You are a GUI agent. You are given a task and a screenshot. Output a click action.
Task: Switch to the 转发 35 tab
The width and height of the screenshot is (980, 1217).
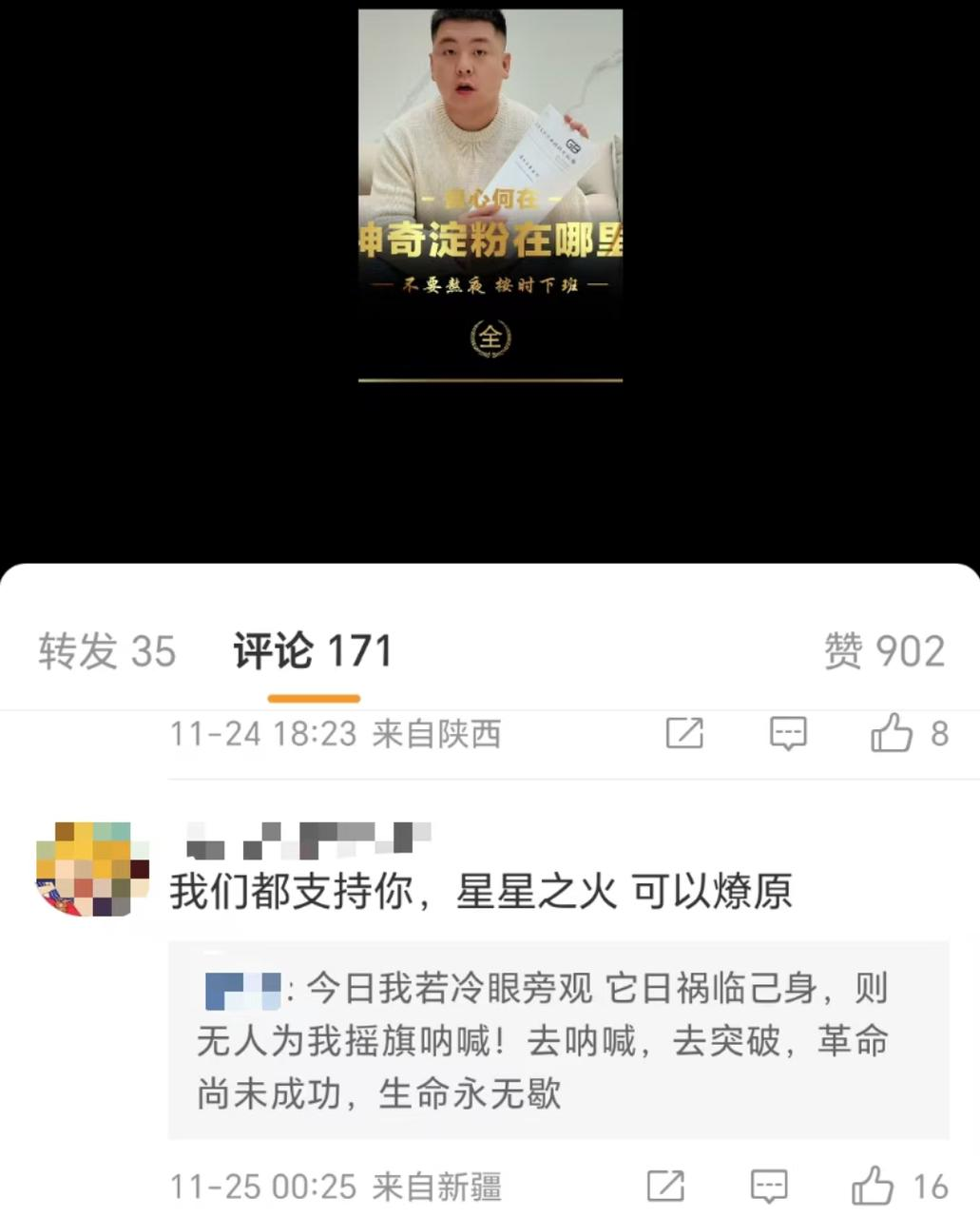pyautogui.click(x=107, y=652)
